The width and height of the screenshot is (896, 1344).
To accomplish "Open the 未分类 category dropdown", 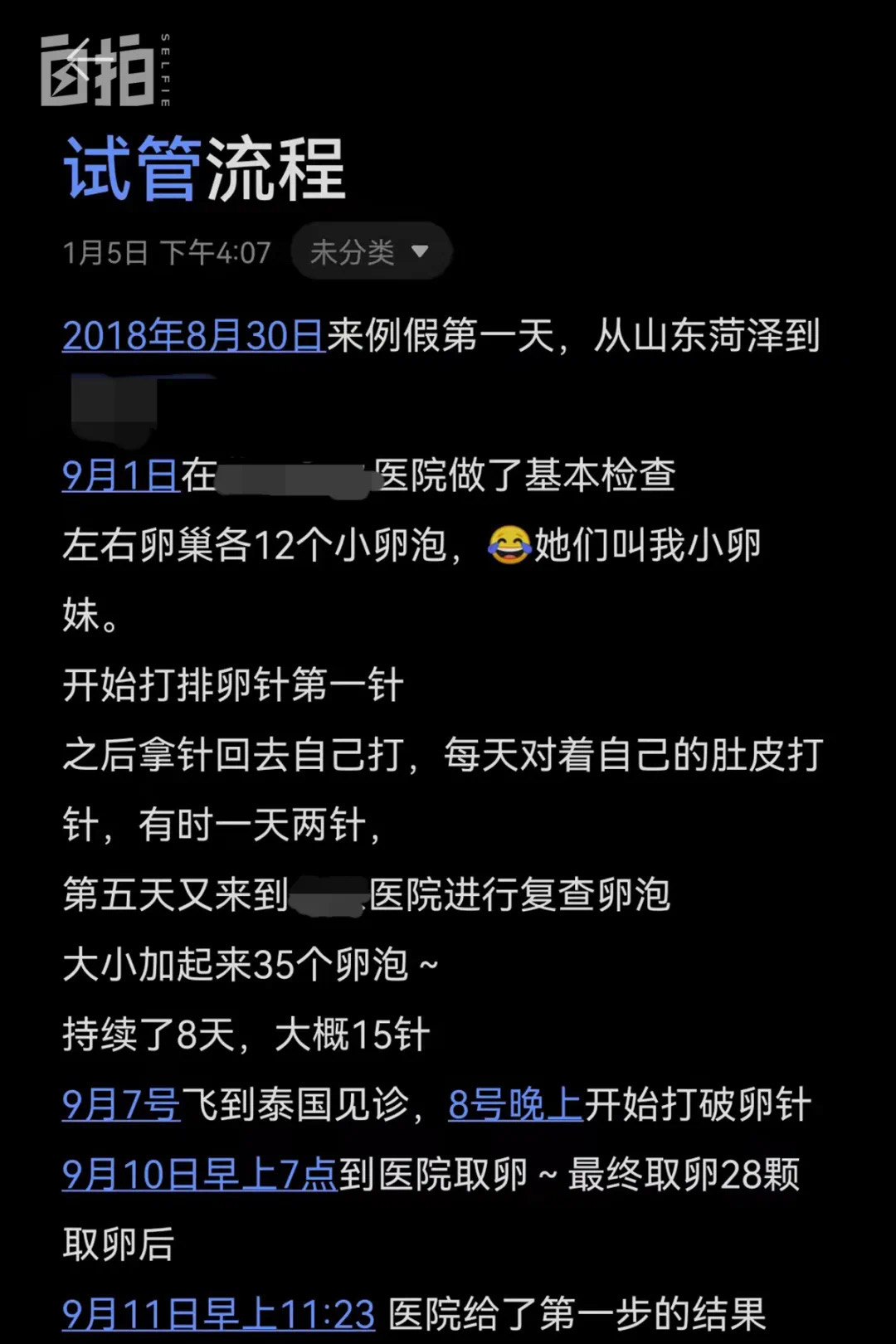I will (370, 251).
